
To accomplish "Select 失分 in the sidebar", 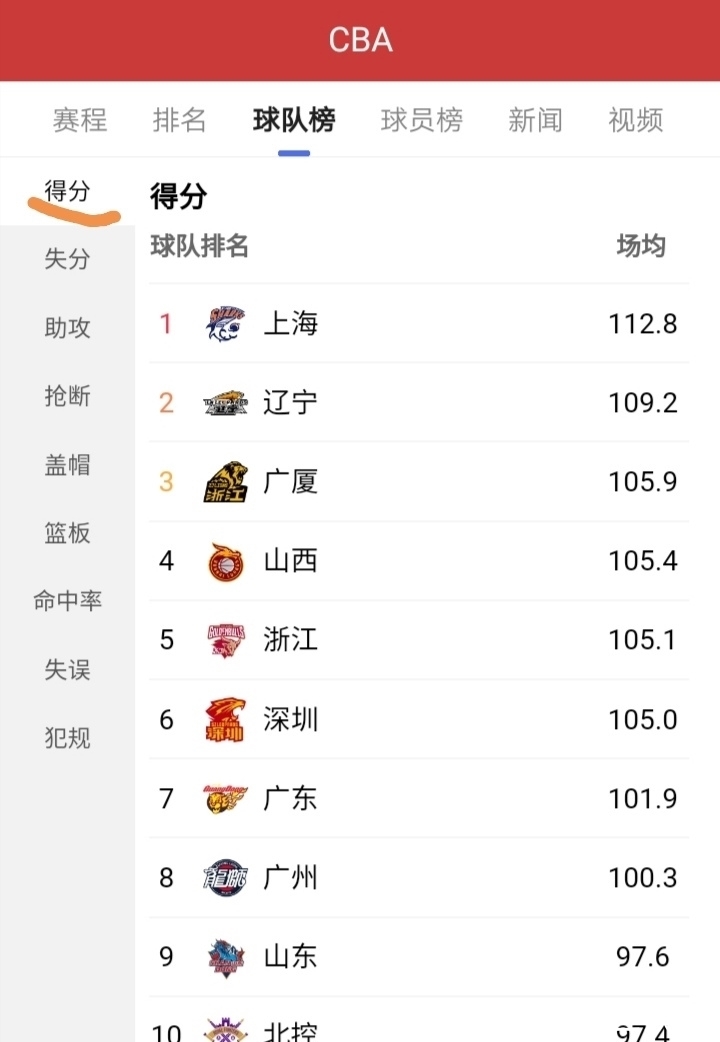I will [x=66, y=259].
